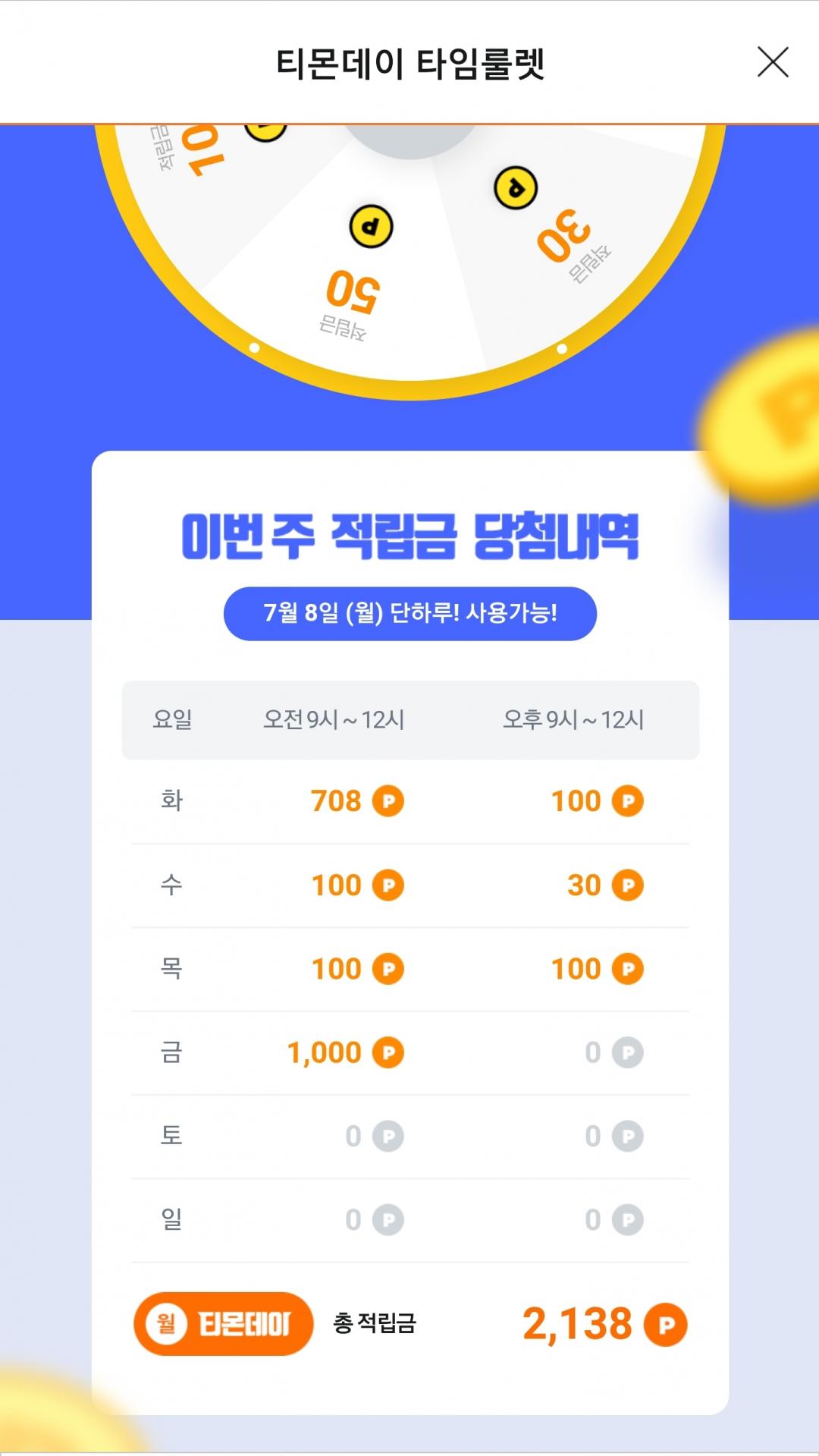Close the 티몬데이 타임룰렛 page

click(773, 61)
